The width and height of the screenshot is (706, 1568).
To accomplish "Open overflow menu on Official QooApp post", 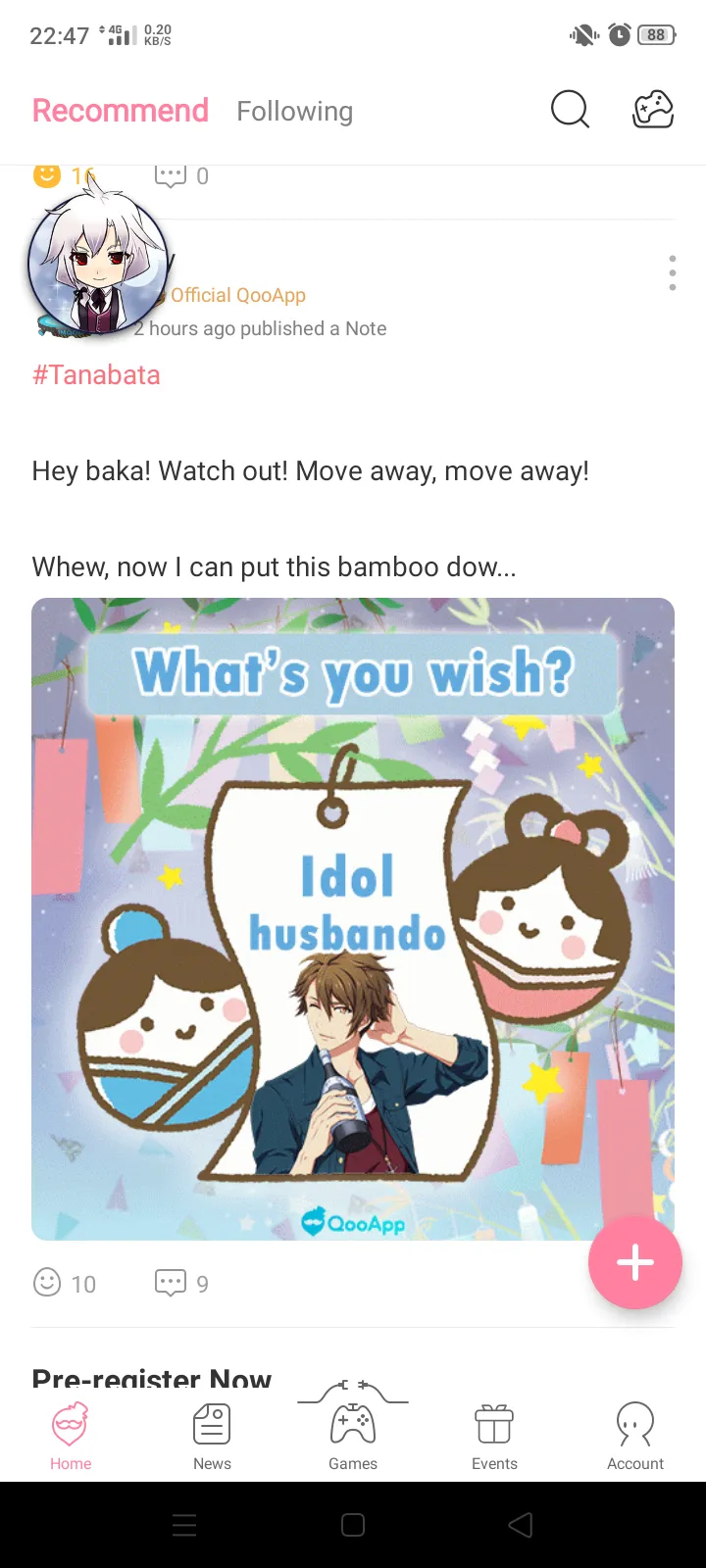I will [673, 273].
